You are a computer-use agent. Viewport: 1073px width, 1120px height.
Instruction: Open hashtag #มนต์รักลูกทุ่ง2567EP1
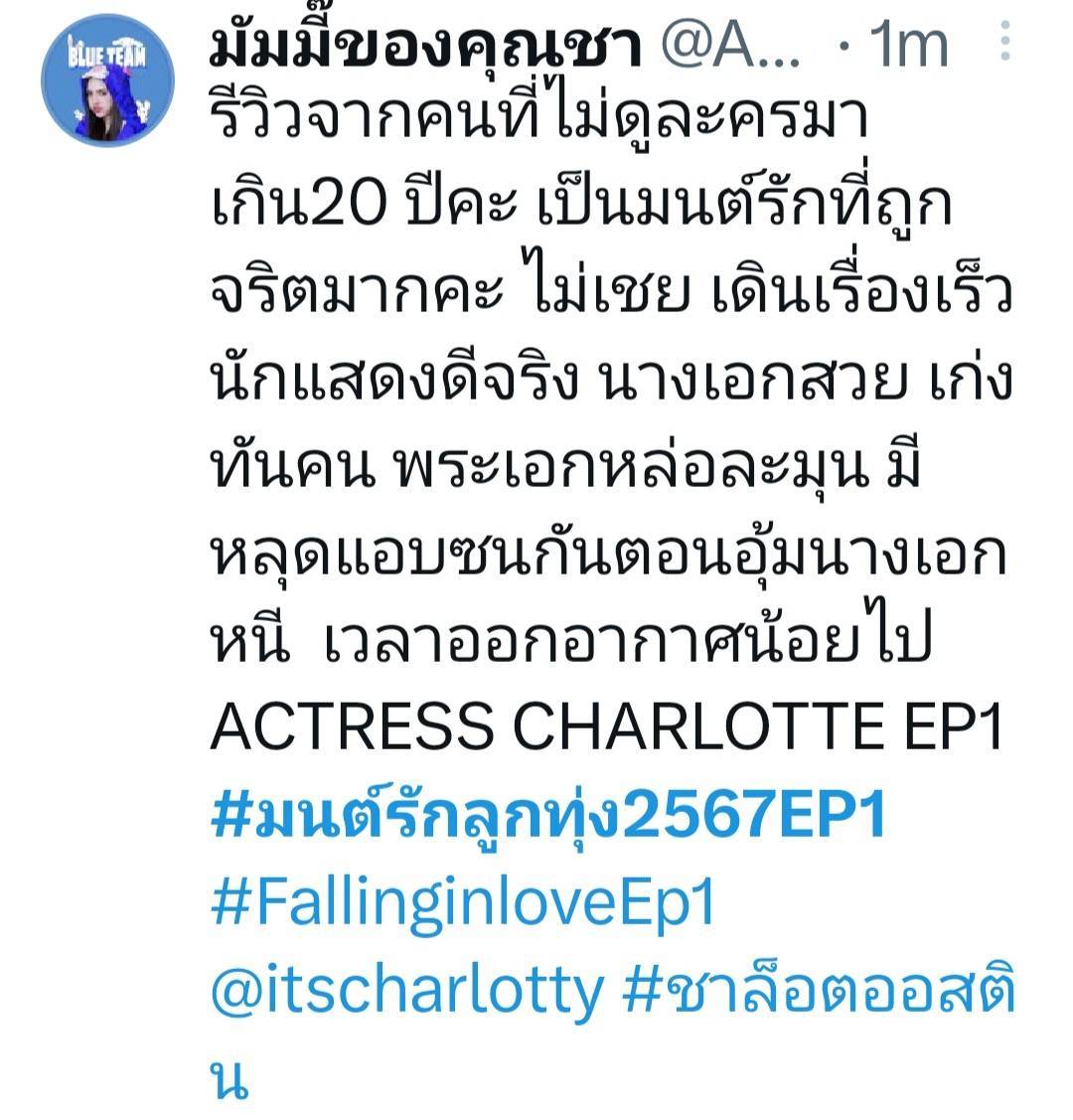547,816
